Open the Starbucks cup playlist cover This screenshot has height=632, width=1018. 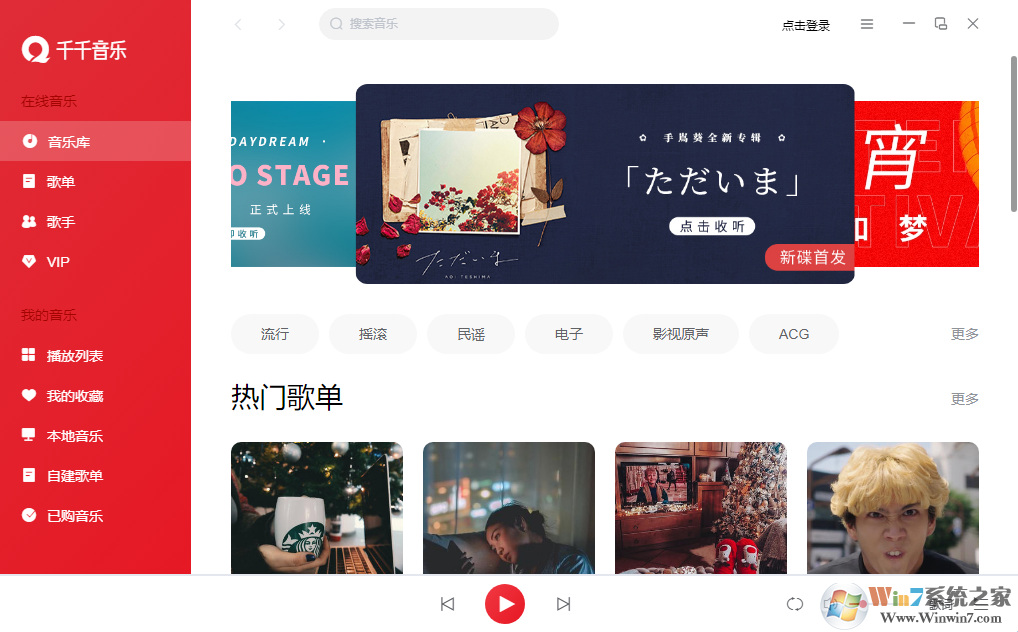coord(317,508)
